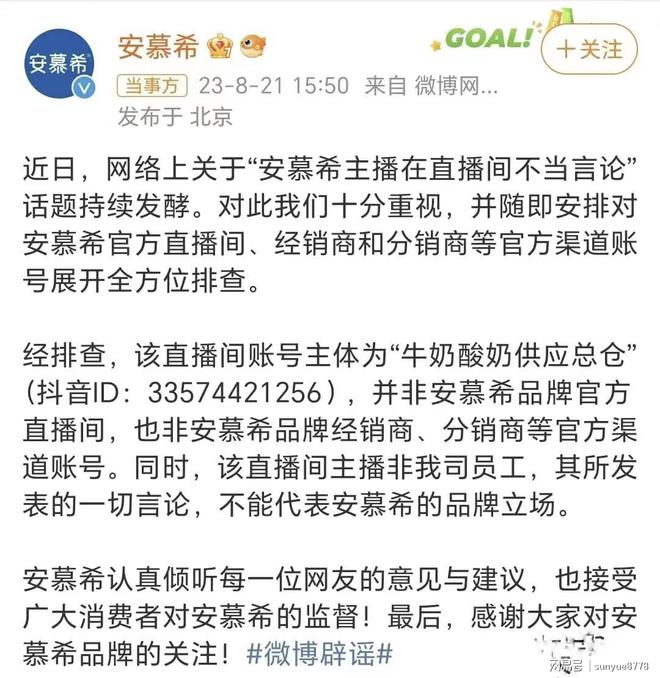Image resolution: width=660 pixels, height=678 pixels.
Task: Open the 安慕希 username profile
Action: 158,46
